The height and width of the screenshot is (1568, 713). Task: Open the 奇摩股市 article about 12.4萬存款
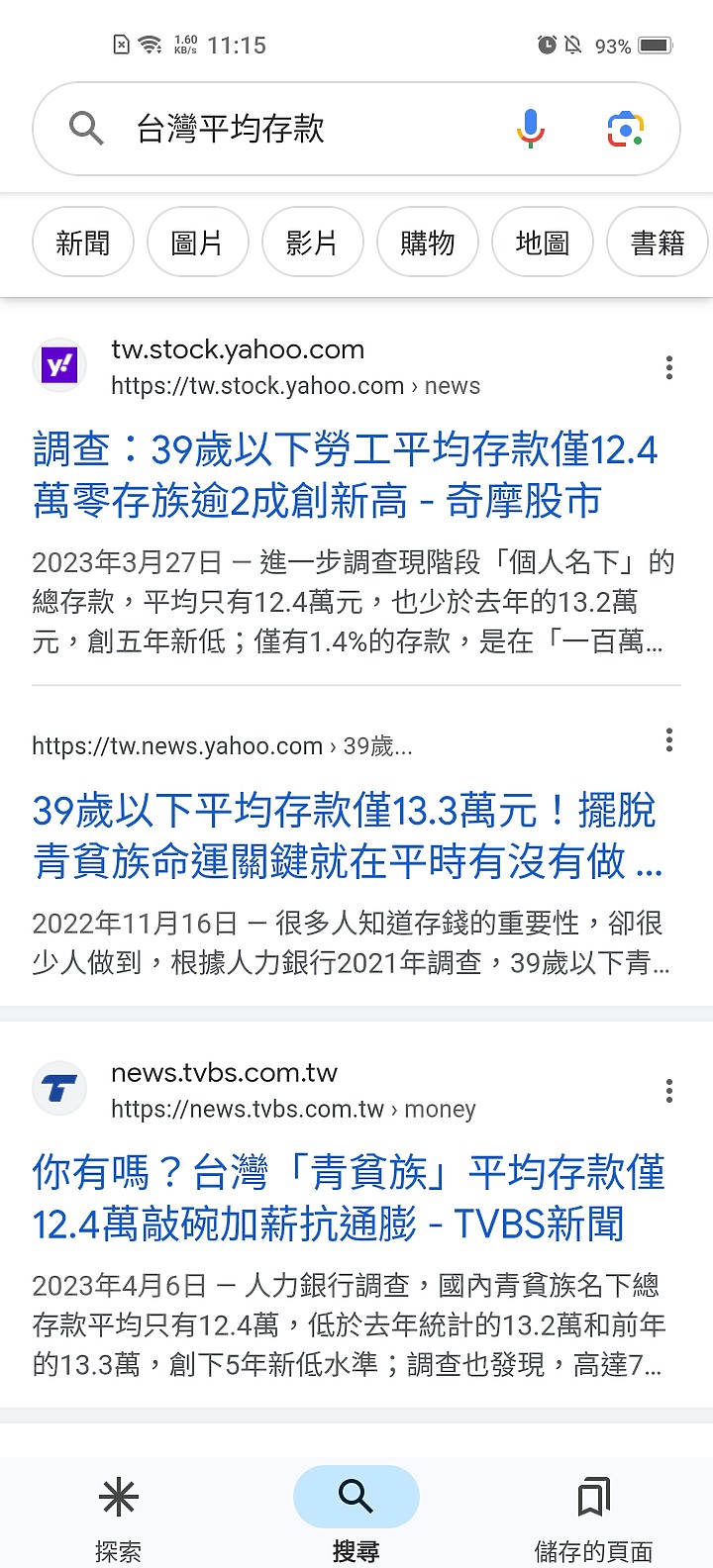(x=345, y=475)
